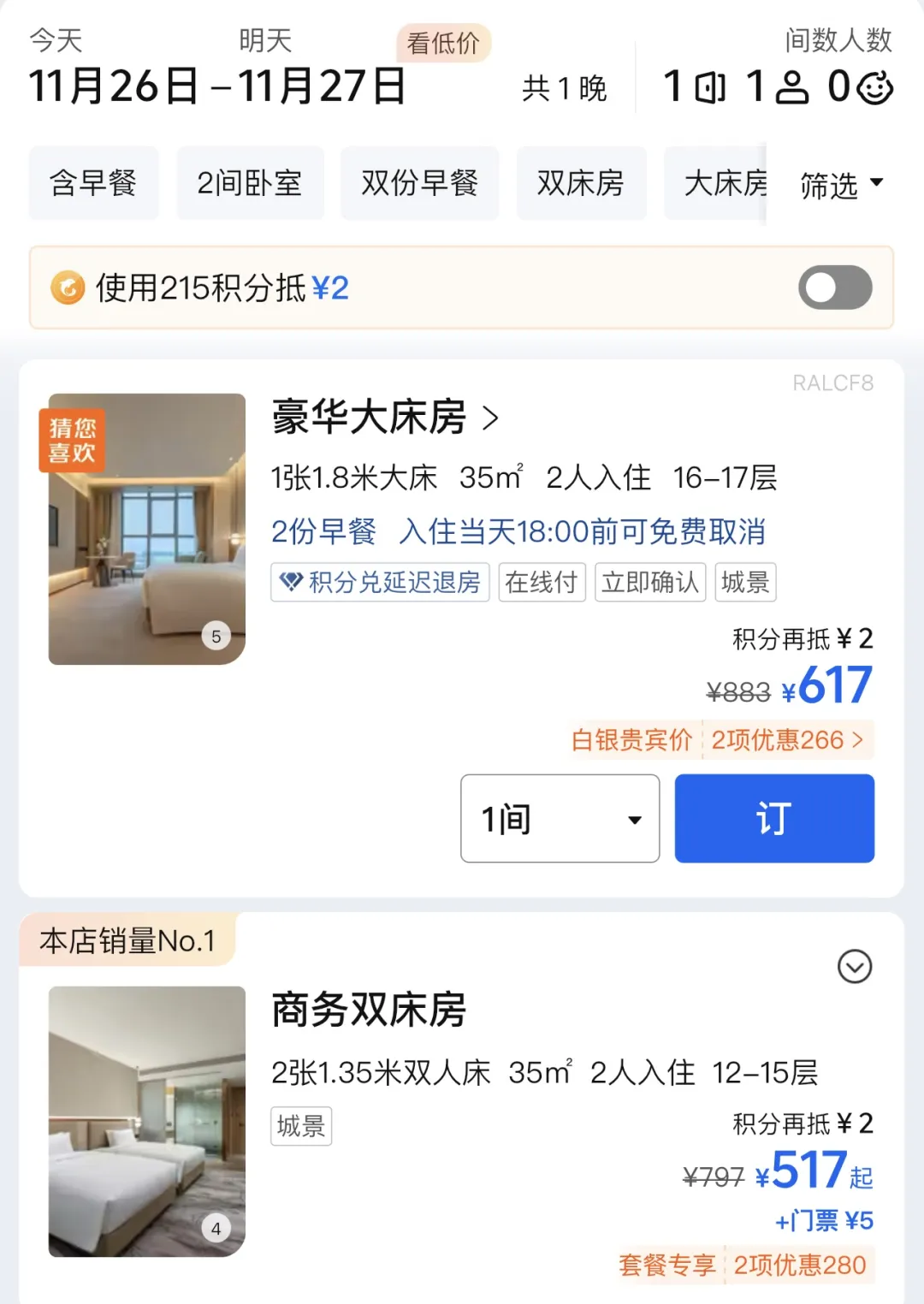The height and width of the screenshot is (1304, 924).
Task: Open 2项优惠280 package discount details
Action: coord(799,1265)
